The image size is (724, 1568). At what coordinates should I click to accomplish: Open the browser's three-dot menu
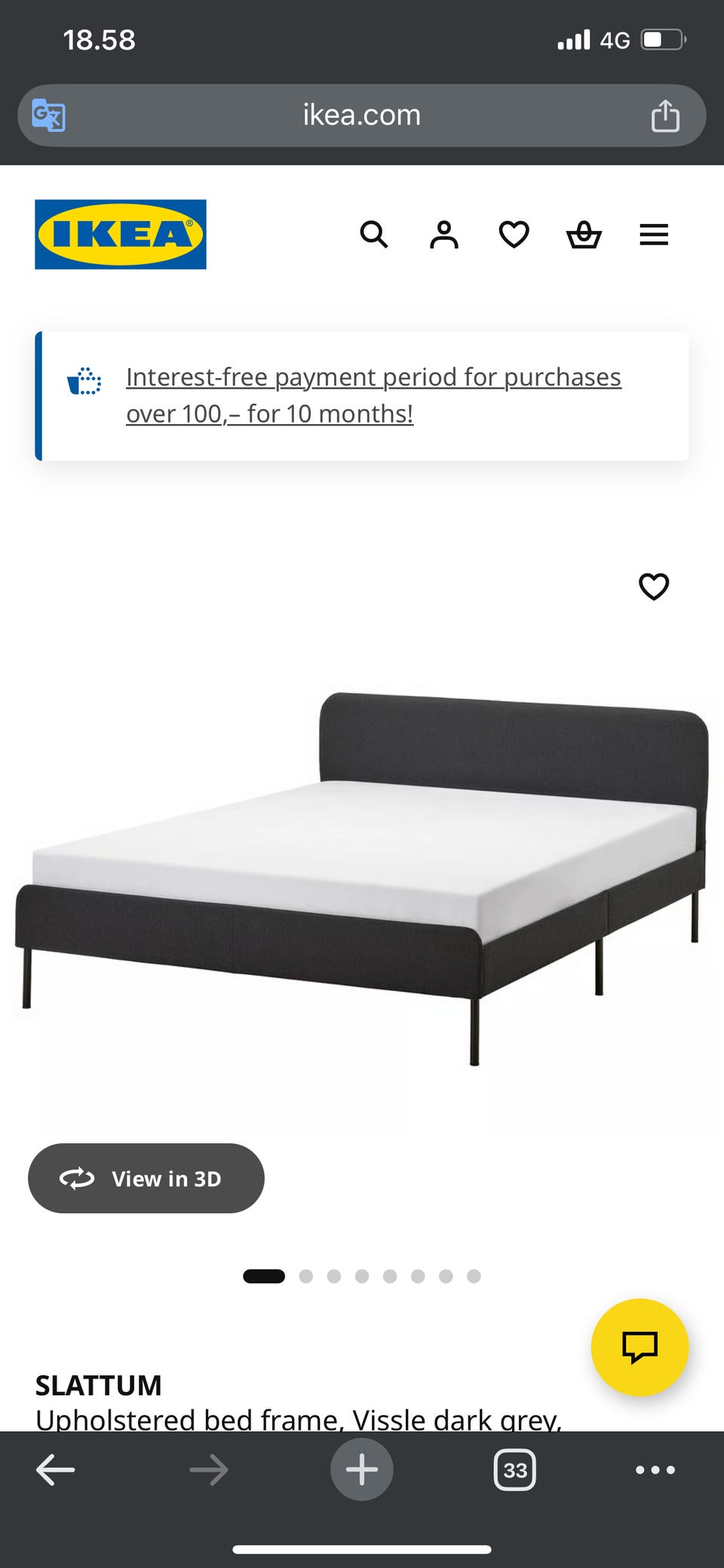coord(655,1469)
